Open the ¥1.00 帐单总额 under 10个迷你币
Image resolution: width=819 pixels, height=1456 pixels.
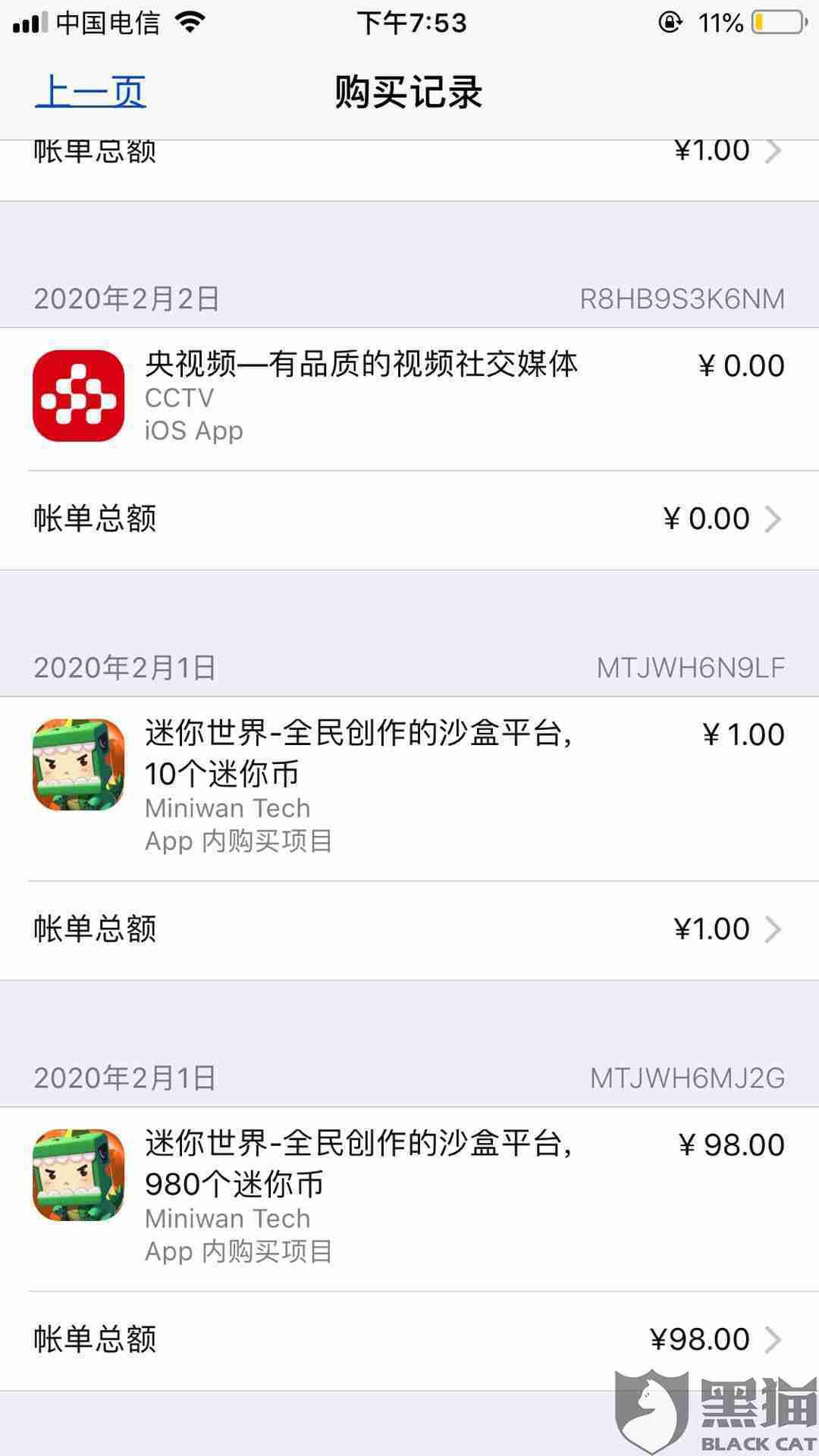[409, 929]
